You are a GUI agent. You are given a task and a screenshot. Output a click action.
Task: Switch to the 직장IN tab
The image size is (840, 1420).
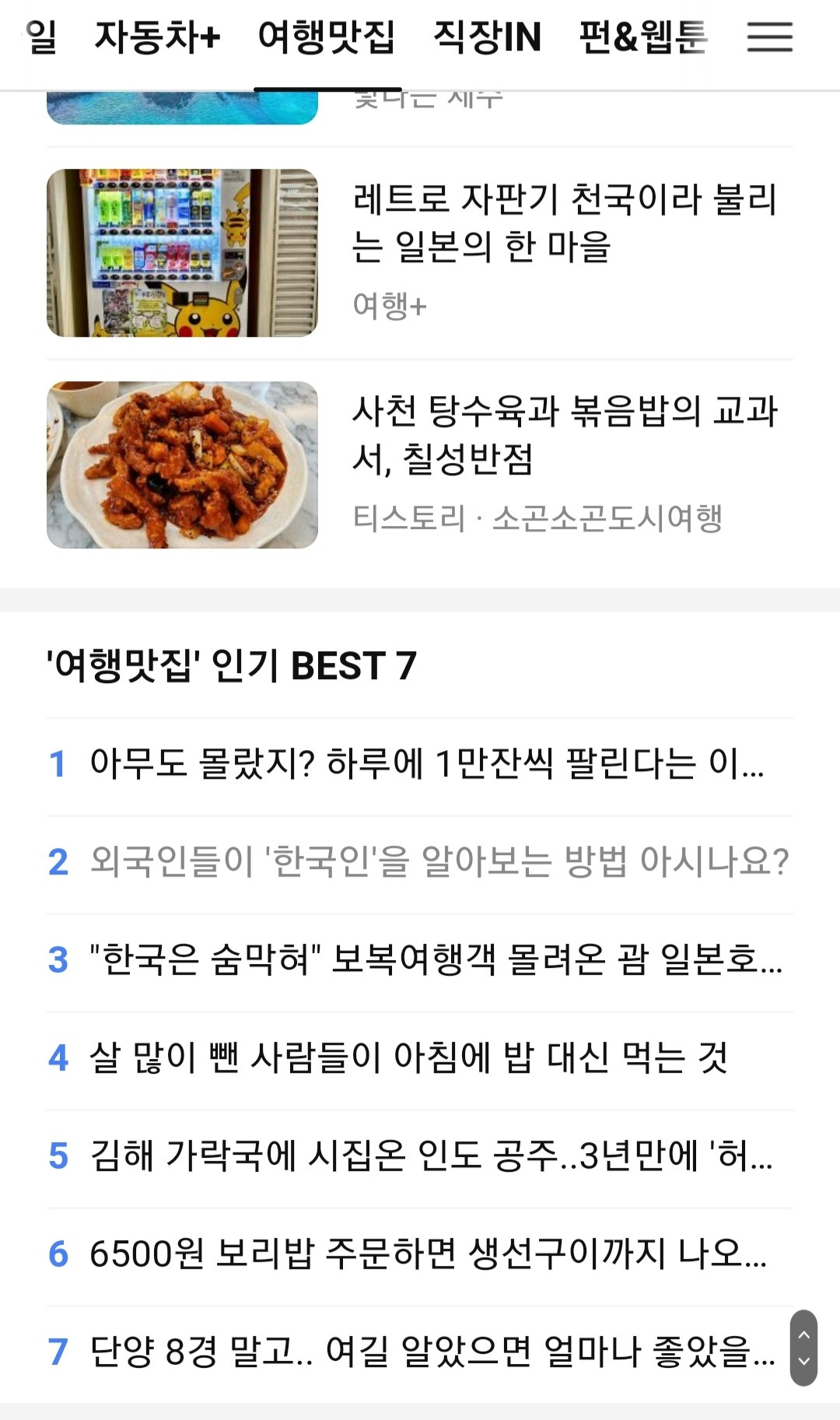click(487, 37)
